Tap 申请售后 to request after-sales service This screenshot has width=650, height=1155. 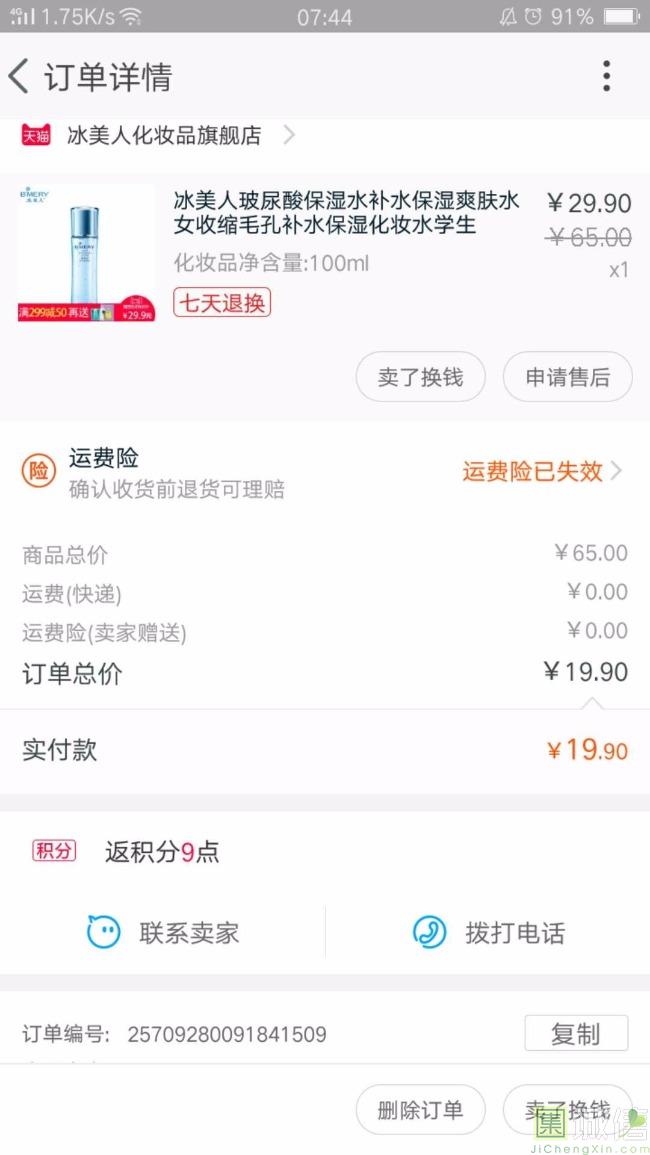pyautogui.click(x=567, y=377)
